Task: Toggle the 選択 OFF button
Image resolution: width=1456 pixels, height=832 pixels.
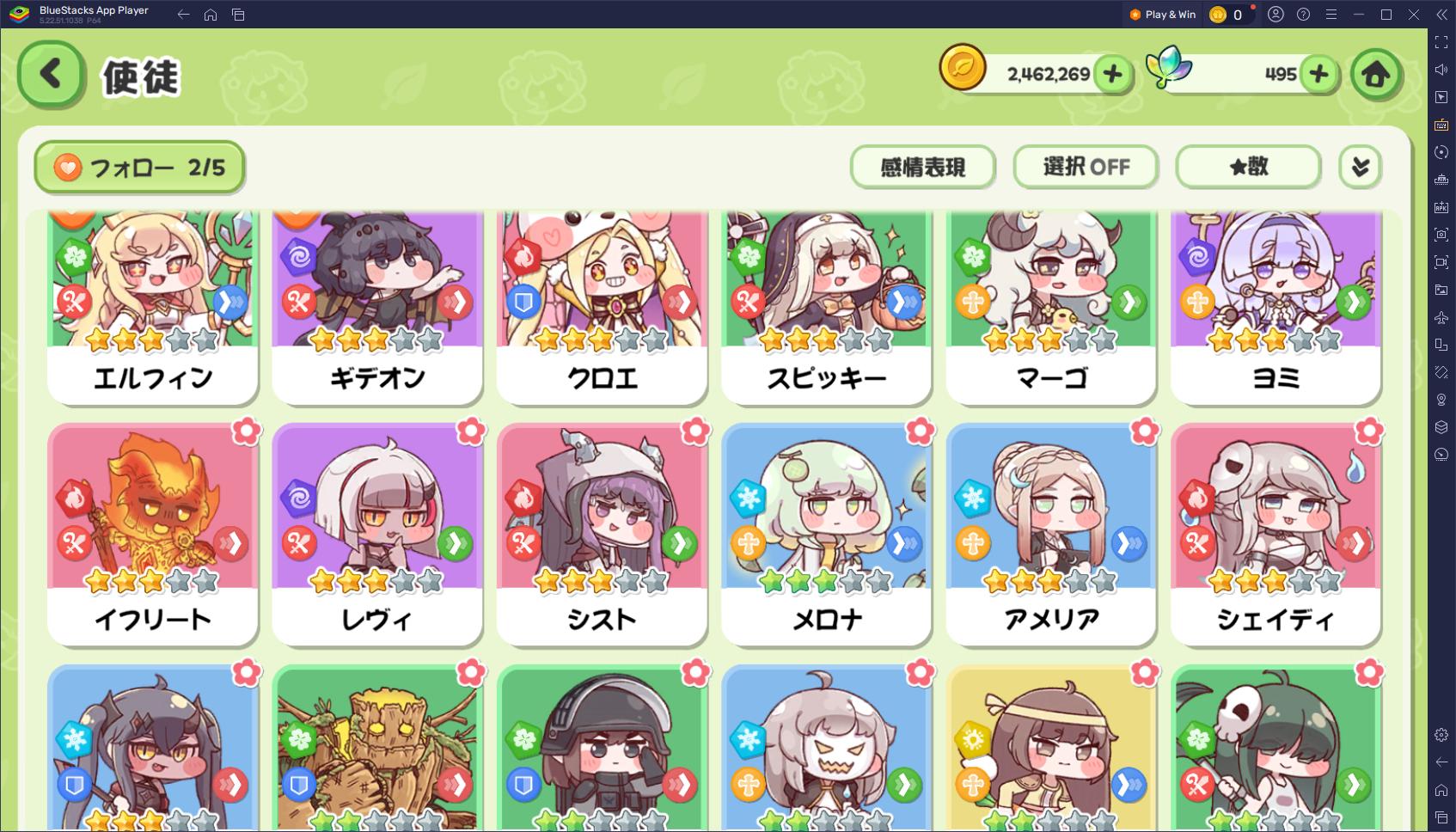Action: [x=1086, y=167]
